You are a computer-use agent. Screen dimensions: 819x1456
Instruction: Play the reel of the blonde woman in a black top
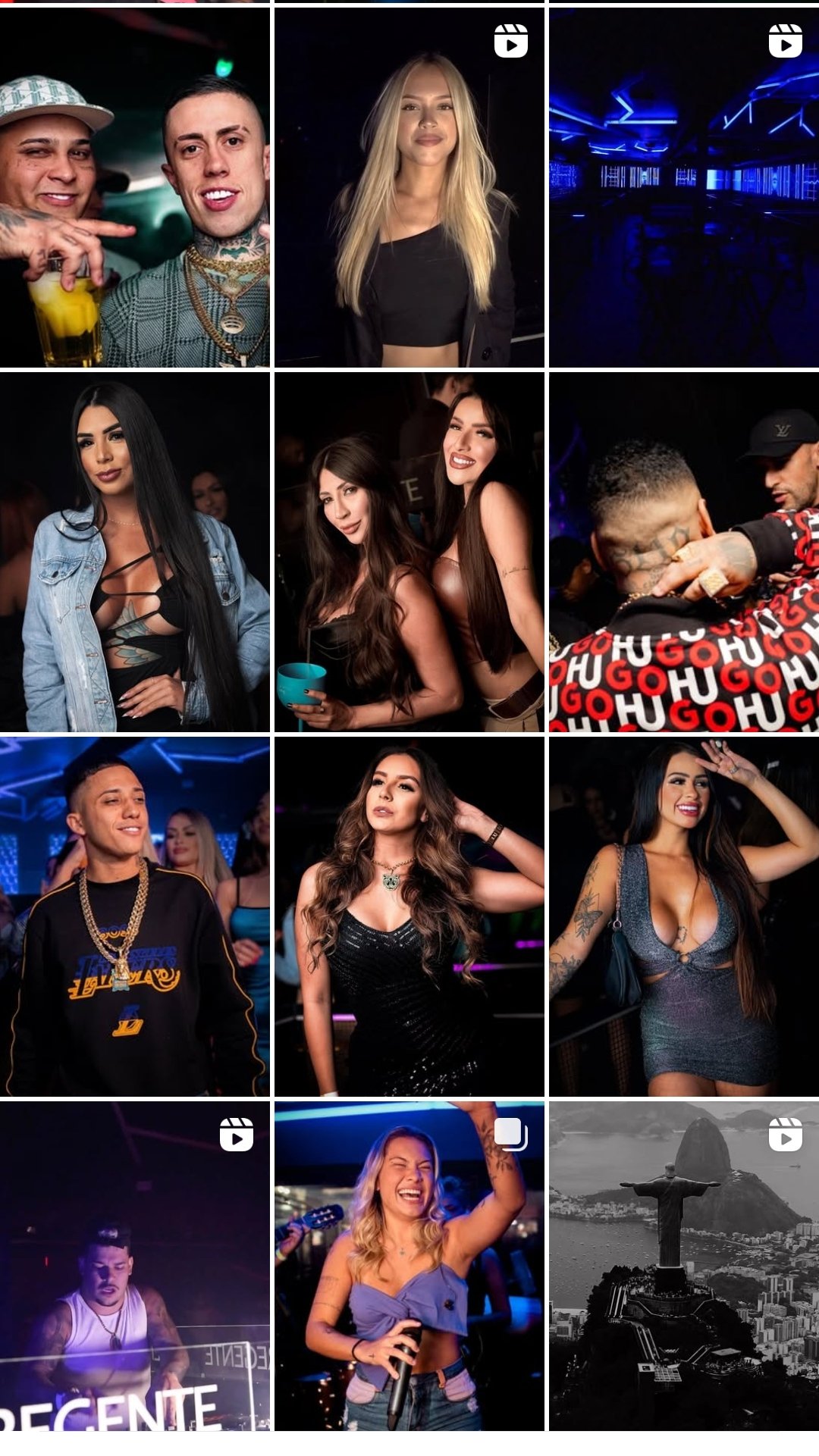(409, 187)
